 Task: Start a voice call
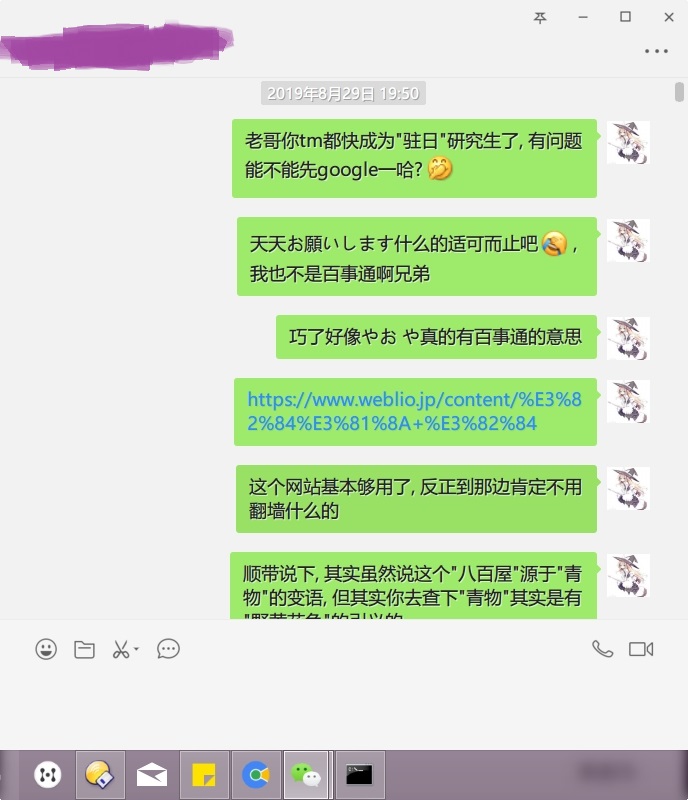click(x=602, y=649)
